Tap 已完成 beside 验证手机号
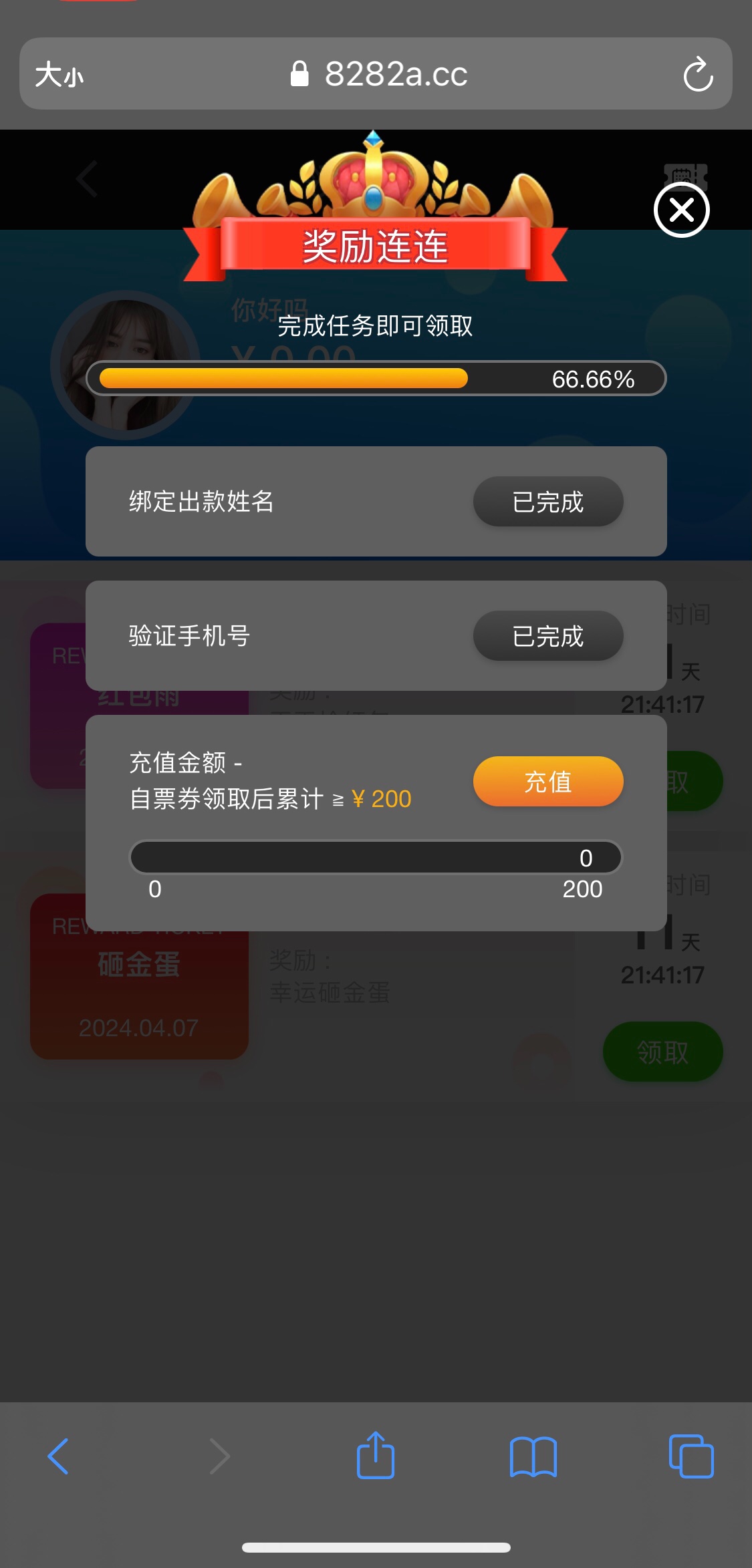Screen dimensions: 752x1568 tap(548, 636)
